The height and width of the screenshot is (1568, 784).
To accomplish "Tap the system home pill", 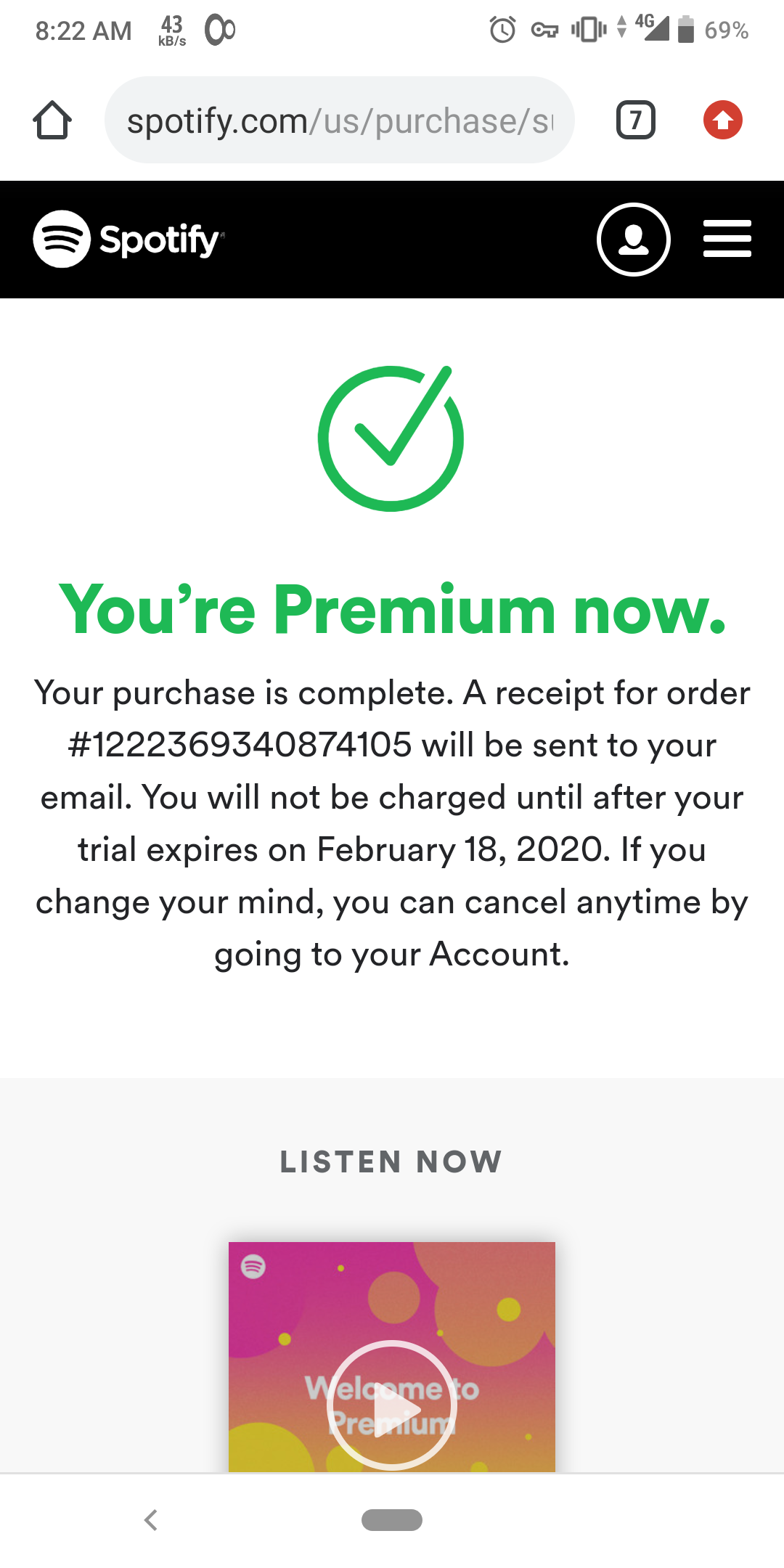I will (x=392, y=1519).
